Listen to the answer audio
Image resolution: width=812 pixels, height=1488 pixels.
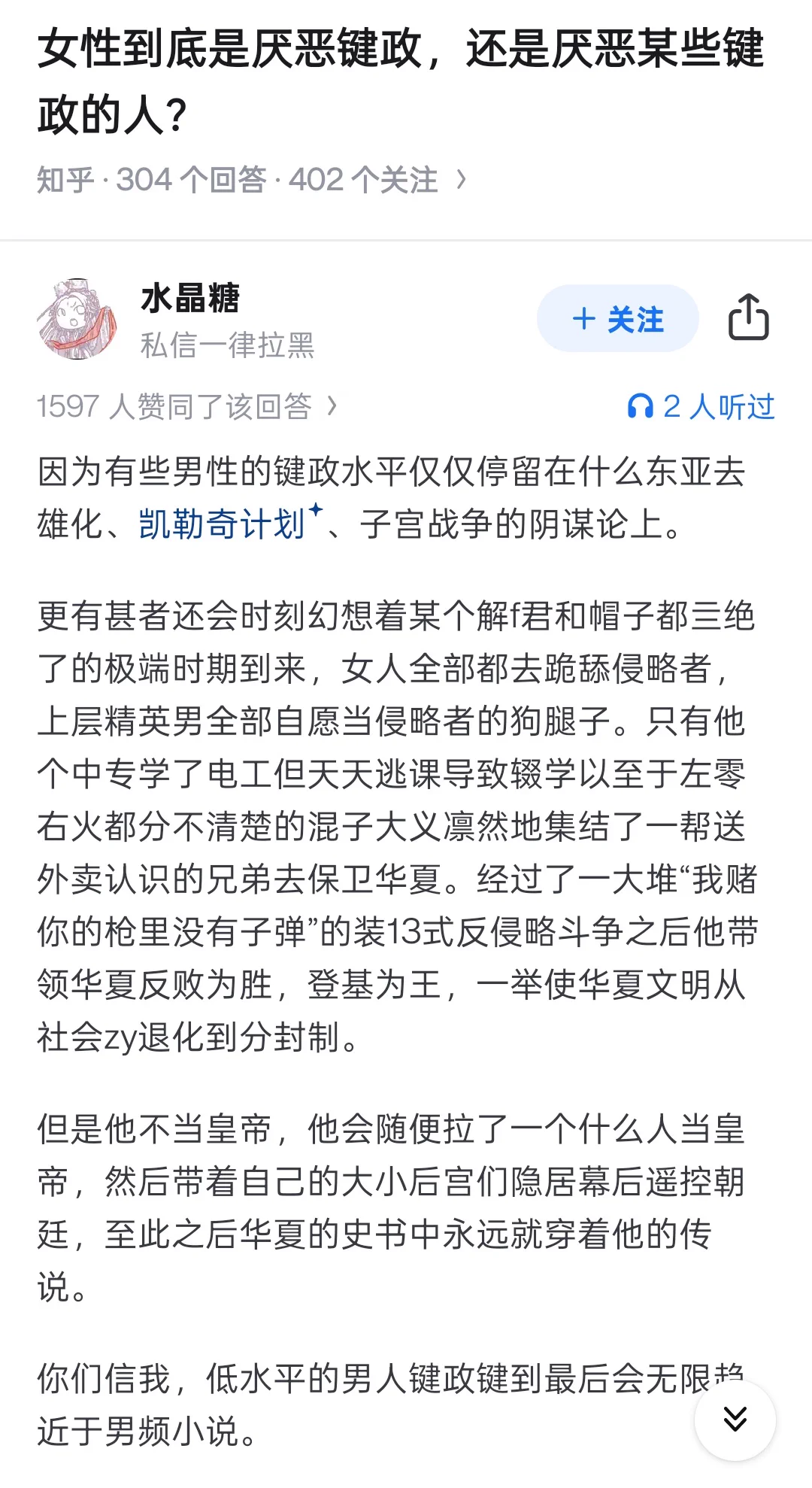pyautogui.click(x=701, y=407)
